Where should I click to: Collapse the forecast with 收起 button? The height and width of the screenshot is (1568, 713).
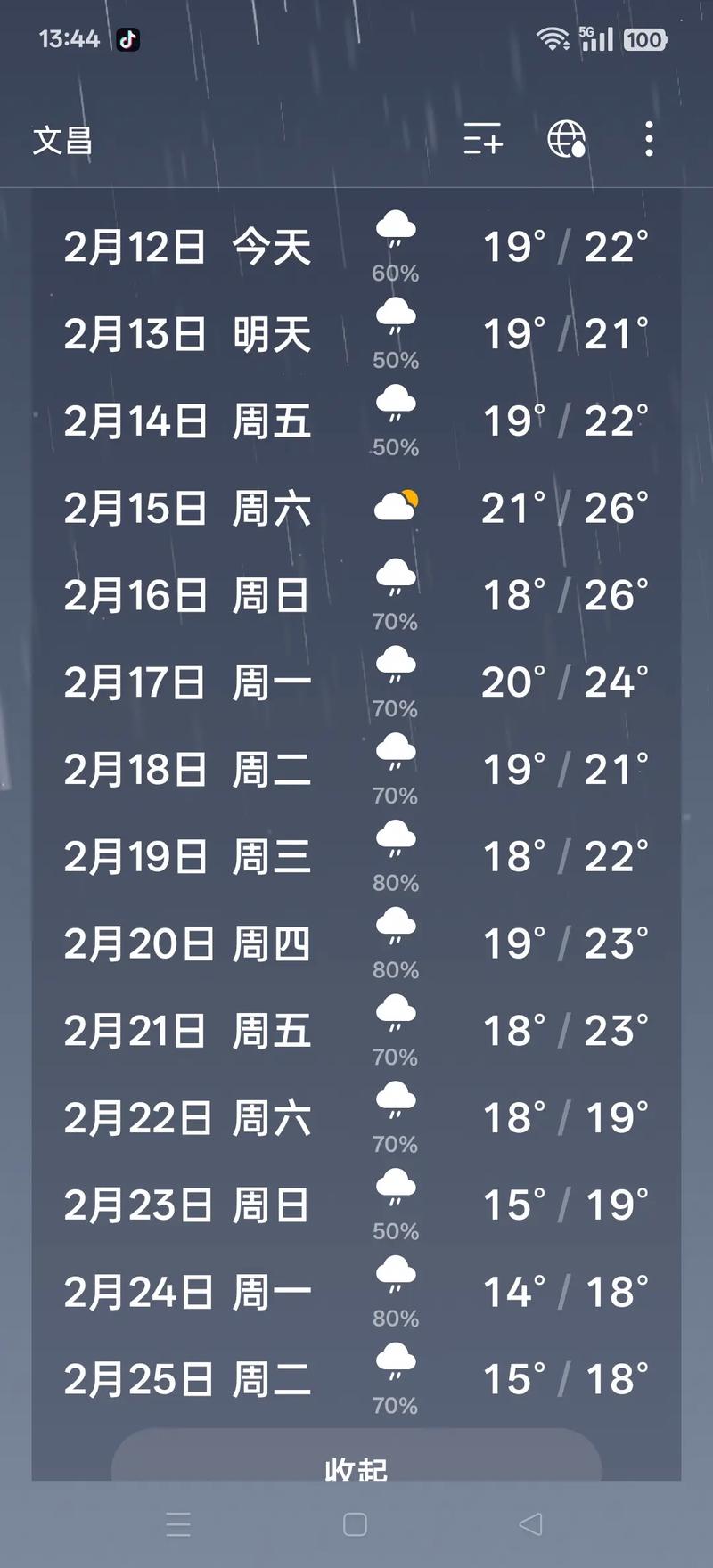pos(356,1470)
